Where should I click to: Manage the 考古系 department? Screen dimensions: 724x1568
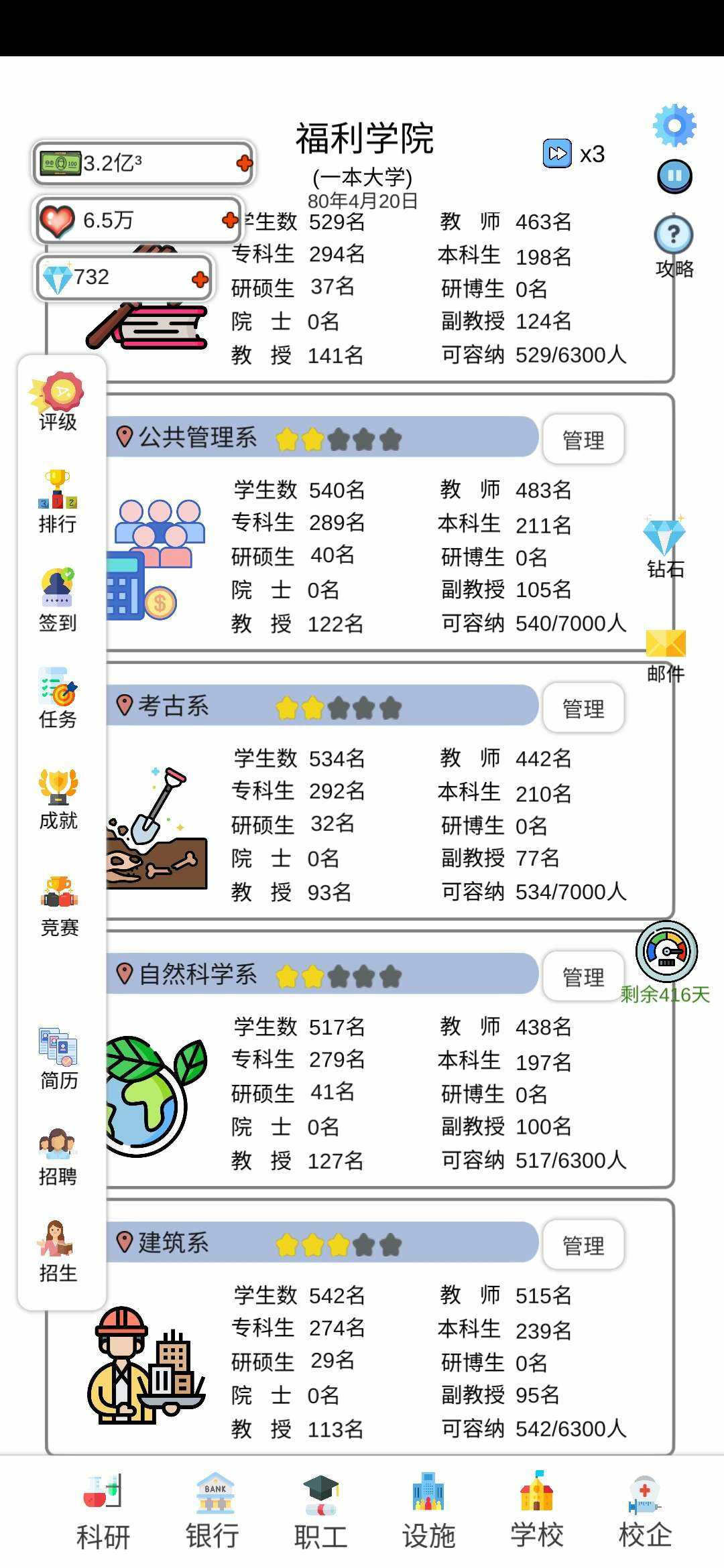pyautogui.click(x=583, y=708)
